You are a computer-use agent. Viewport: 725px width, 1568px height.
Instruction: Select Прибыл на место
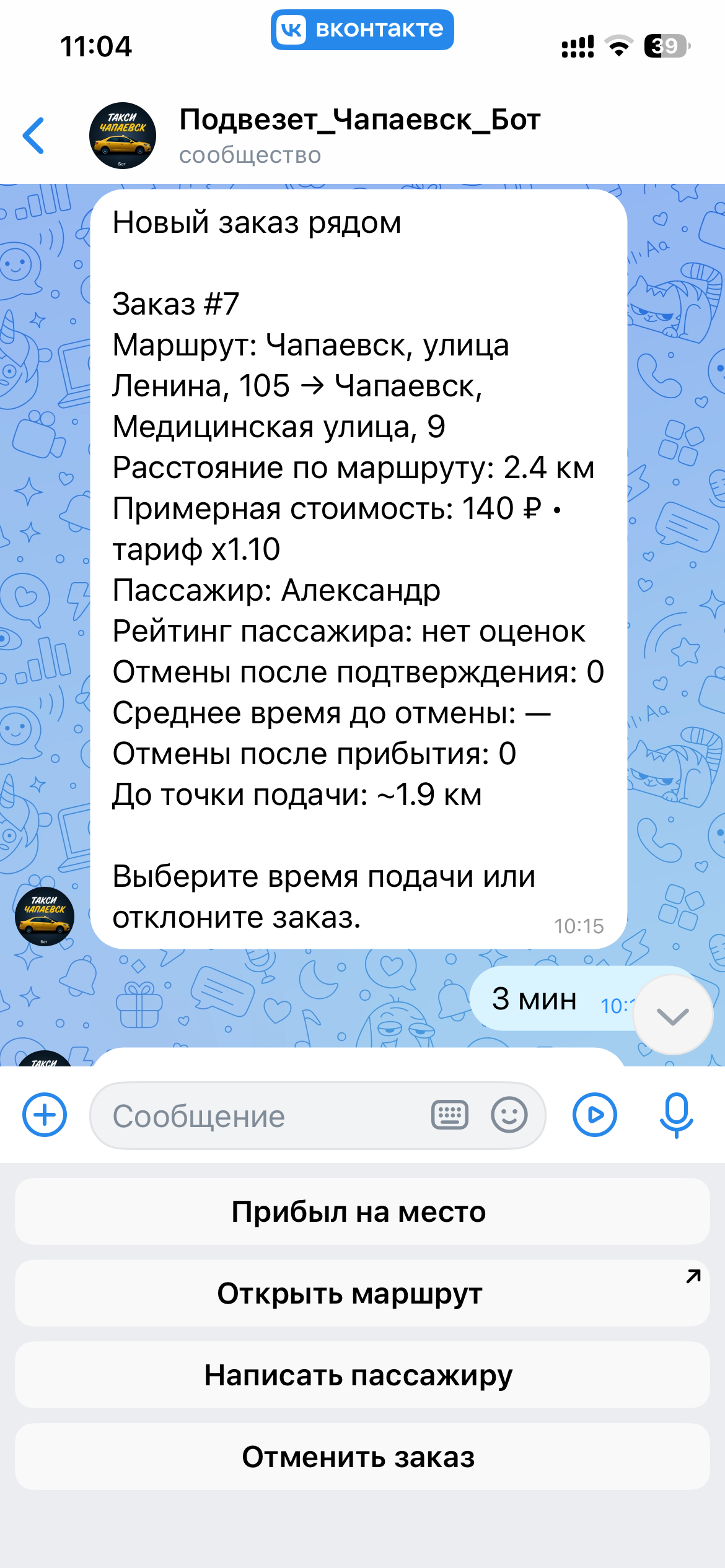(x=362, y=1212)
